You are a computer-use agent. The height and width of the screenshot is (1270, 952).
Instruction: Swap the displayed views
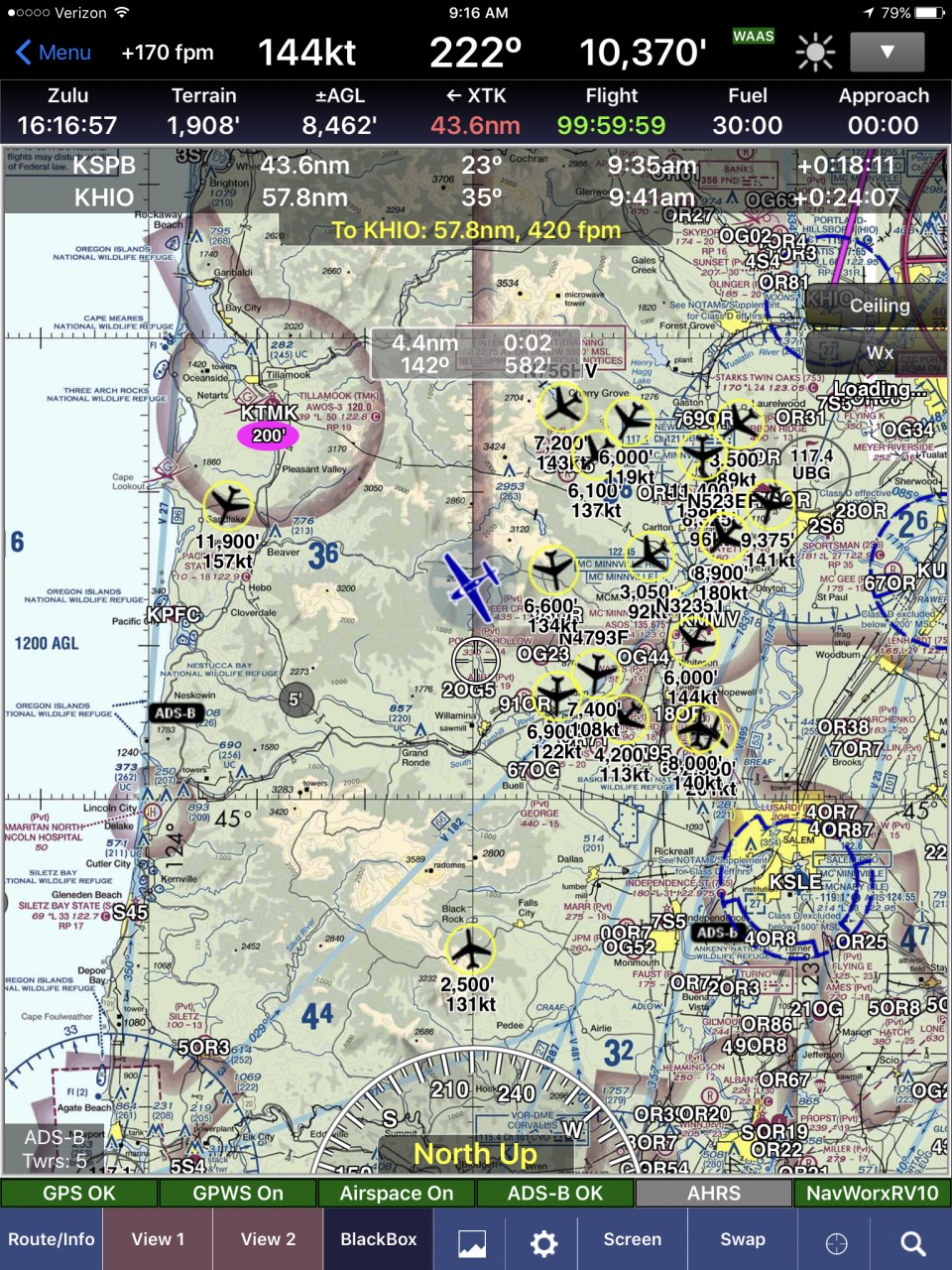(743, 1239)
